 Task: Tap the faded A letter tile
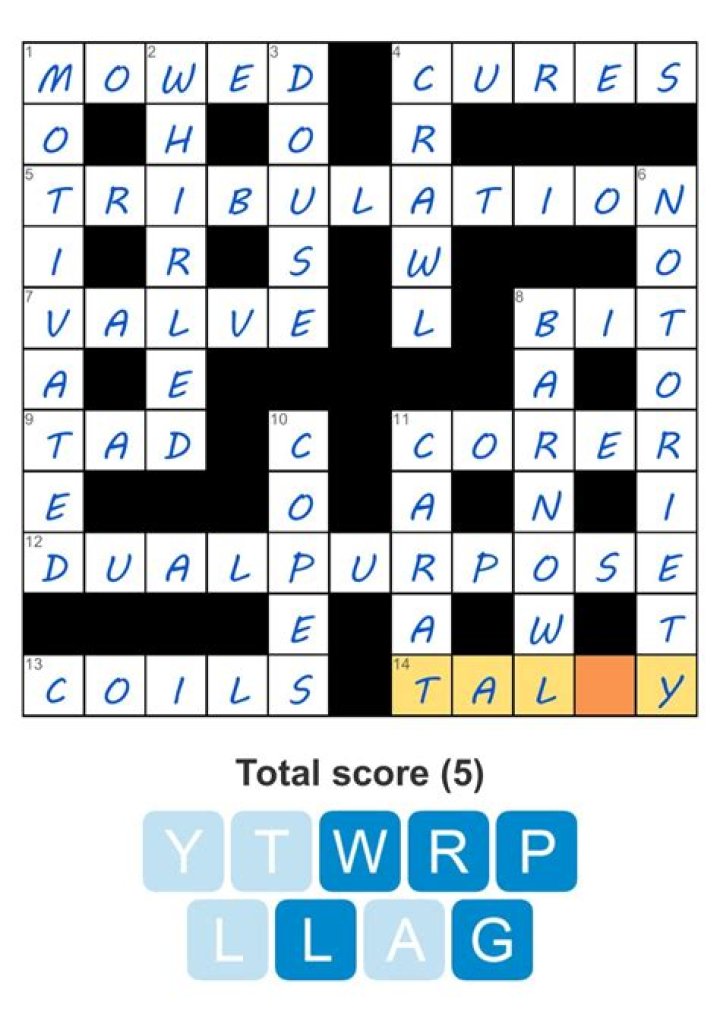coord(404,939)
